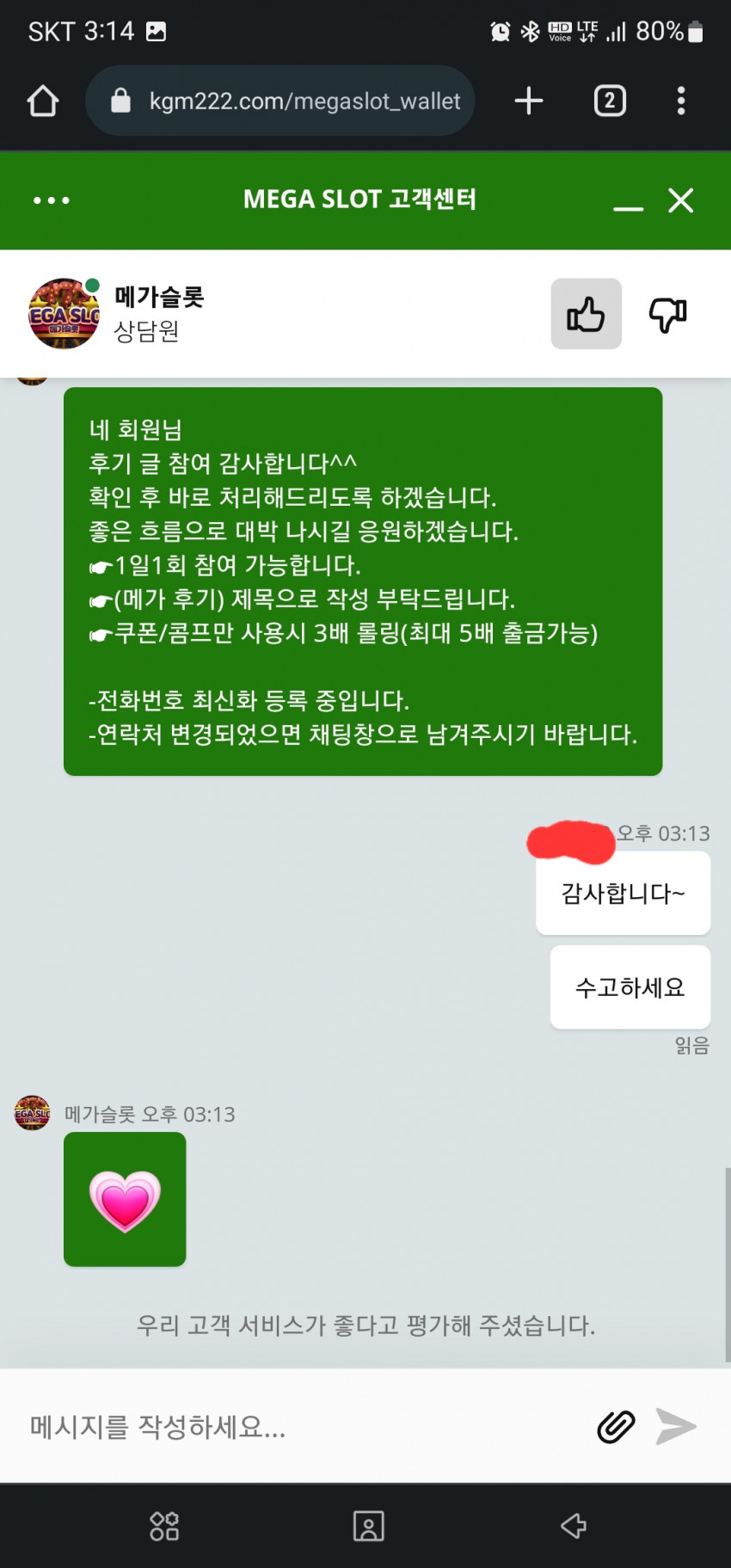This screenshot has height=1568, width=731.
Task: Go back using the system back button
Action: point(574,1526)
